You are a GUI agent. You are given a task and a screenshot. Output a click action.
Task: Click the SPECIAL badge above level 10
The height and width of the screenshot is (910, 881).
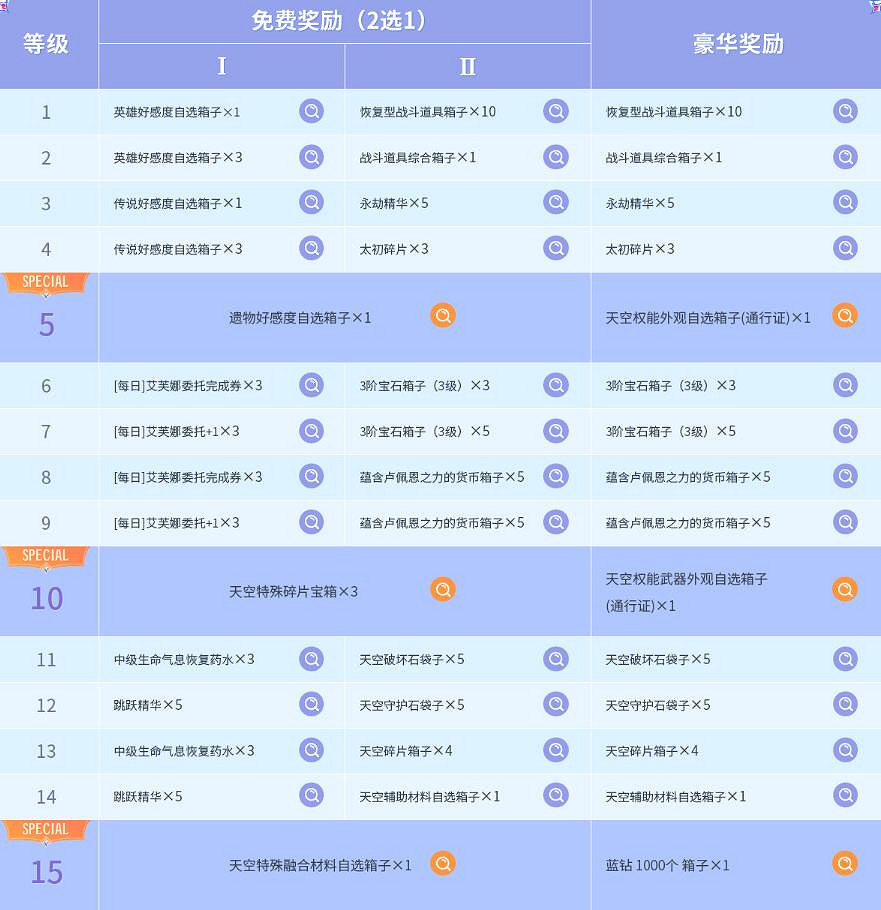tap(46, 555)
